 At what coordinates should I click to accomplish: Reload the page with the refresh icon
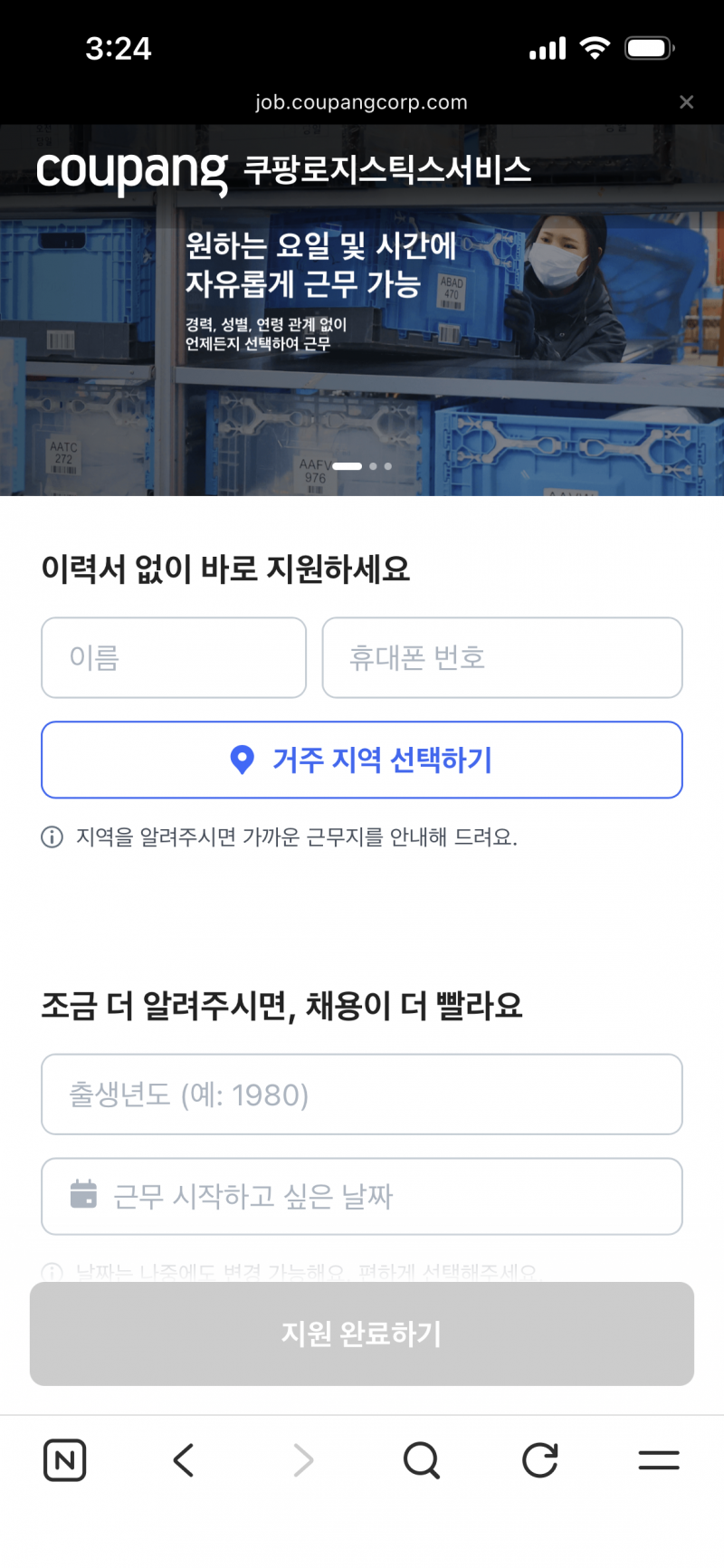539,1459
